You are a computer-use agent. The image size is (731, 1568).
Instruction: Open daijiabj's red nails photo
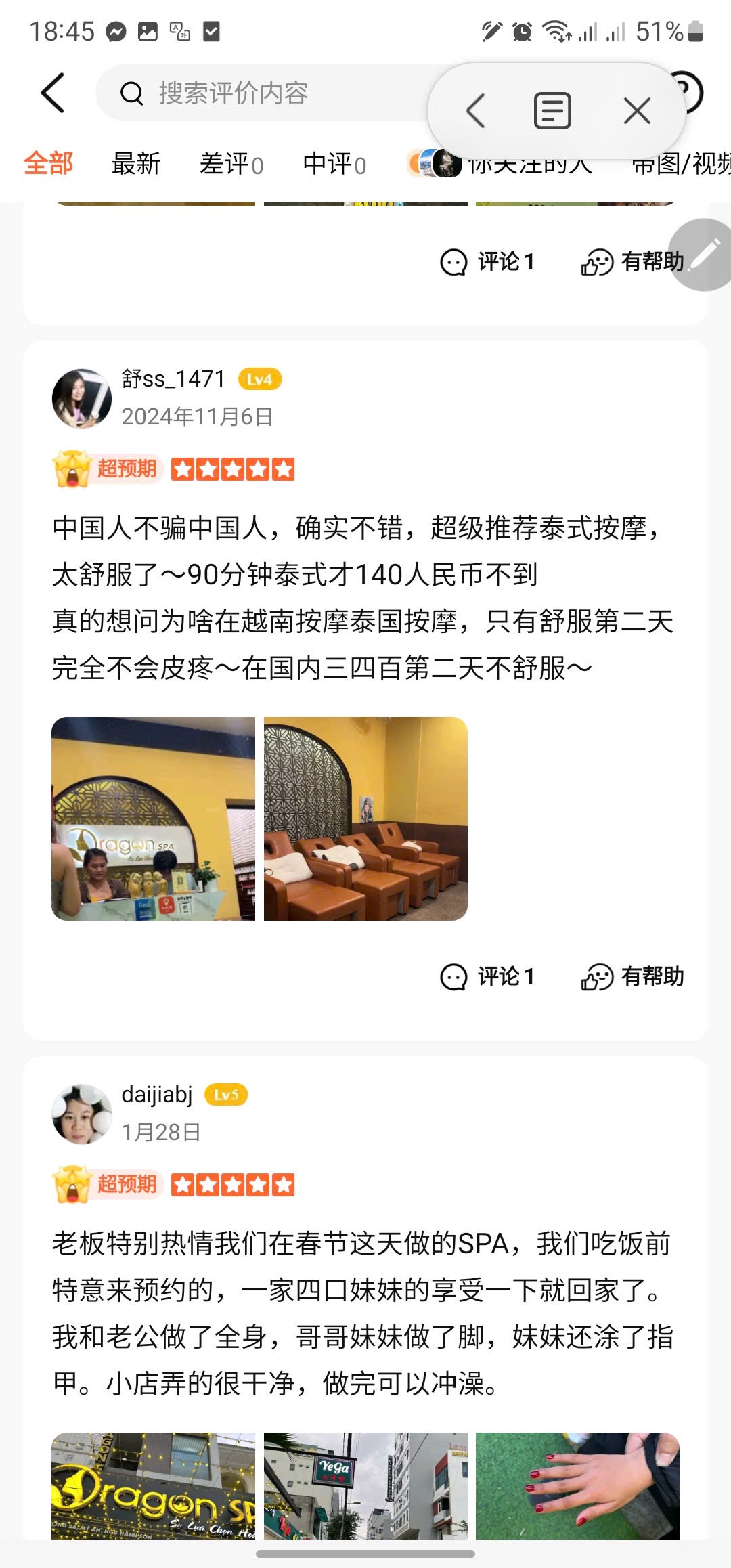577,1485
